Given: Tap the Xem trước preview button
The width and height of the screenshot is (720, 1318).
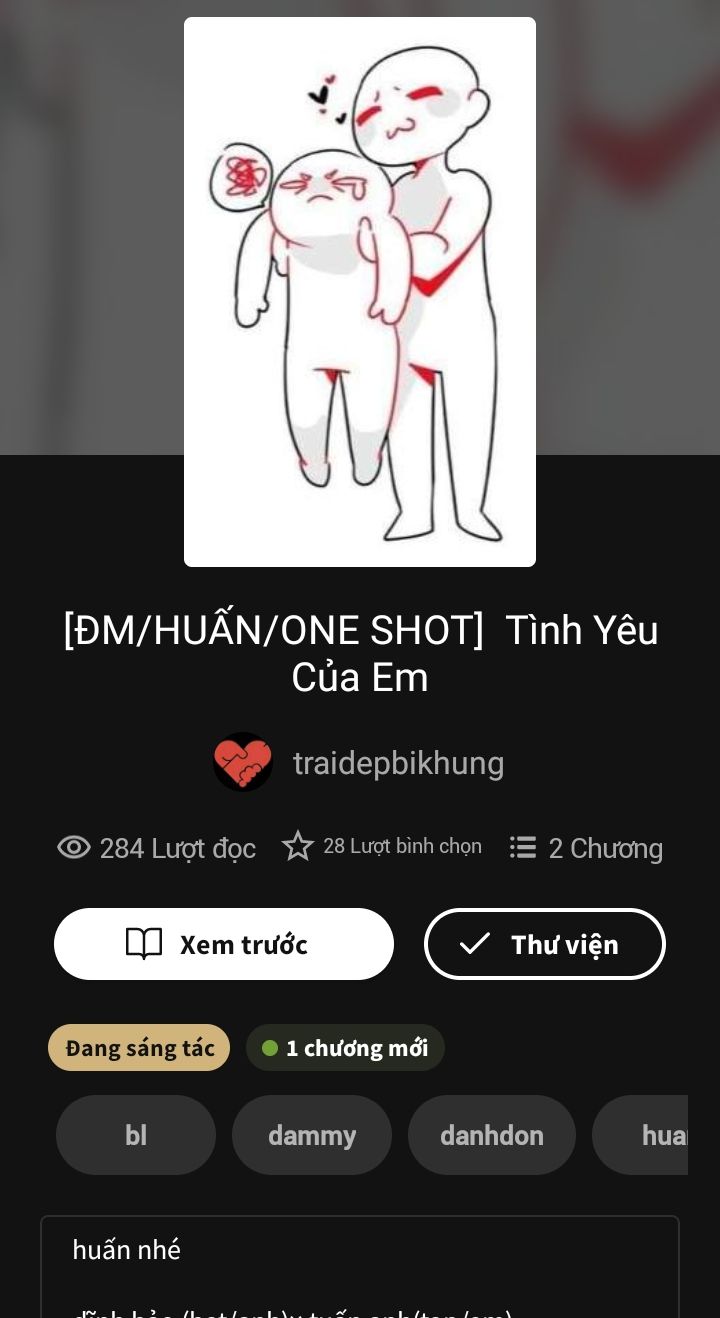Looking at the screenshot, I should (x=224, y=944).
